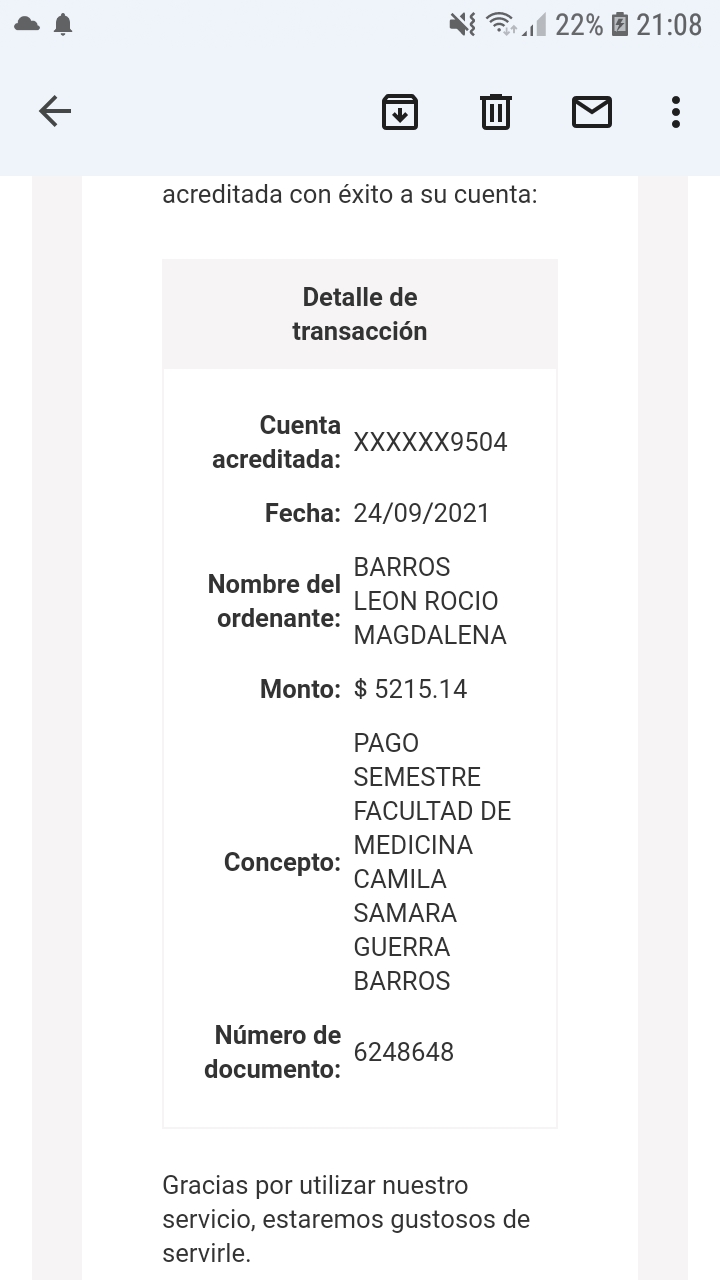Mark this email as unread
The image size is (720, 1280).
(591, 112)
